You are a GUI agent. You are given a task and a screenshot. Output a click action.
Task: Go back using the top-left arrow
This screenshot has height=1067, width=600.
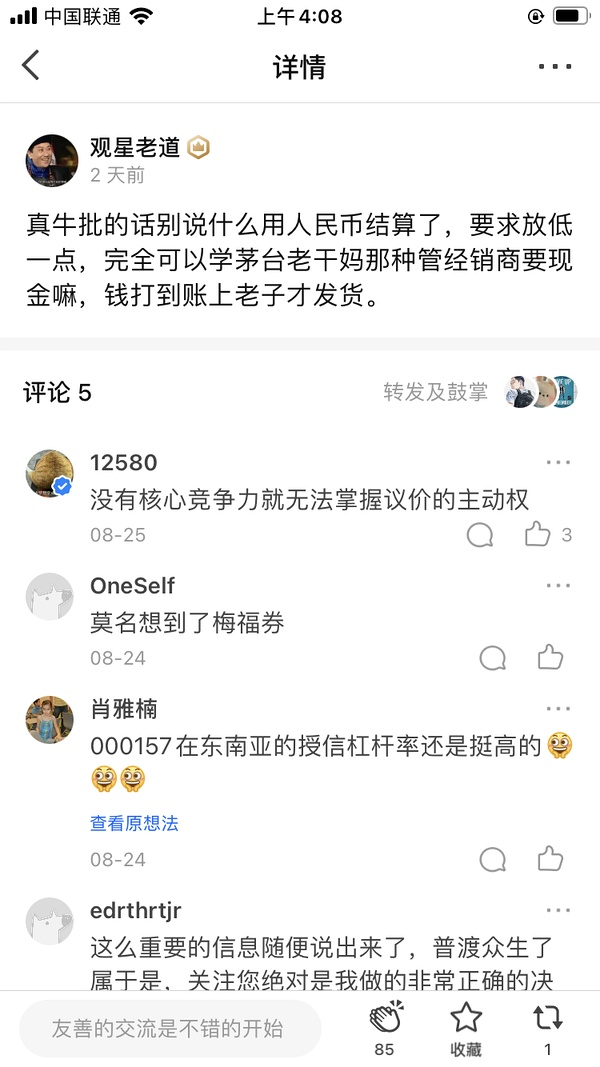(31, 66)
